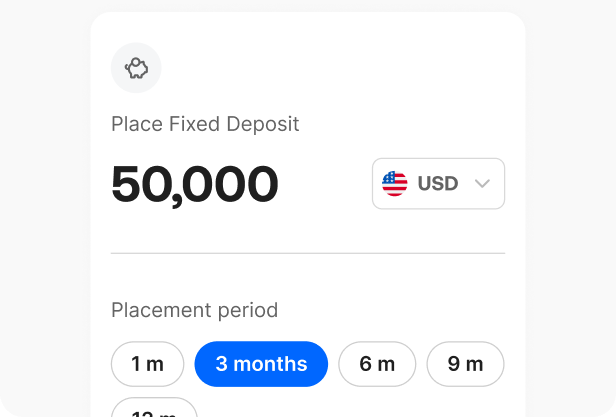The height and width of the screenshot is (417, 616).
Task: Select the 1 m placement period
Action: (147, 364)
